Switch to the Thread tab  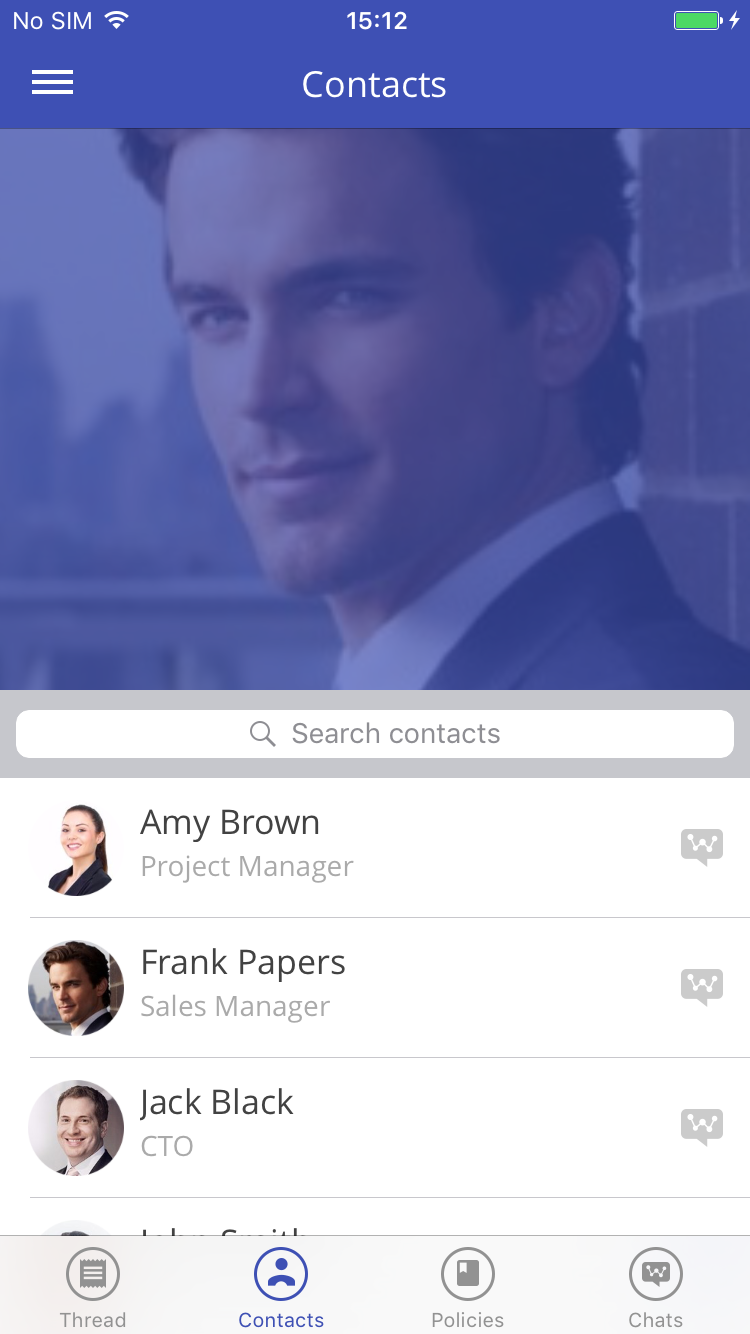pyautogui.click(x=93, y=1285)
